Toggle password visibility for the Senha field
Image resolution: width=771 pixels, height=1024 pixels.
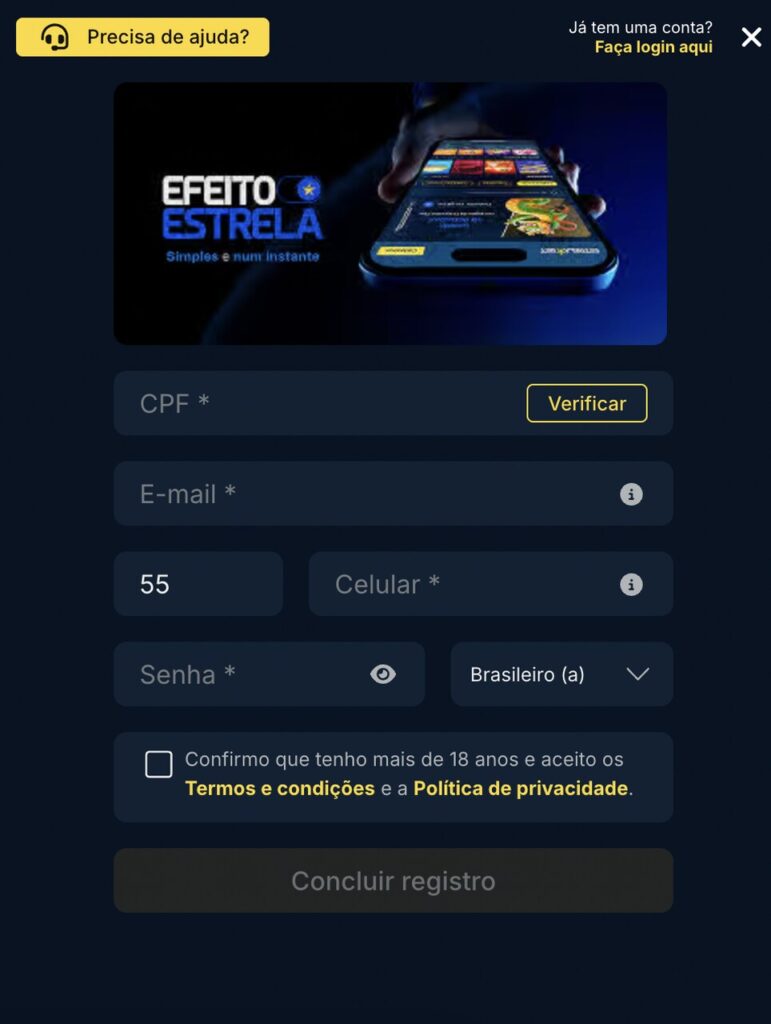383,674
